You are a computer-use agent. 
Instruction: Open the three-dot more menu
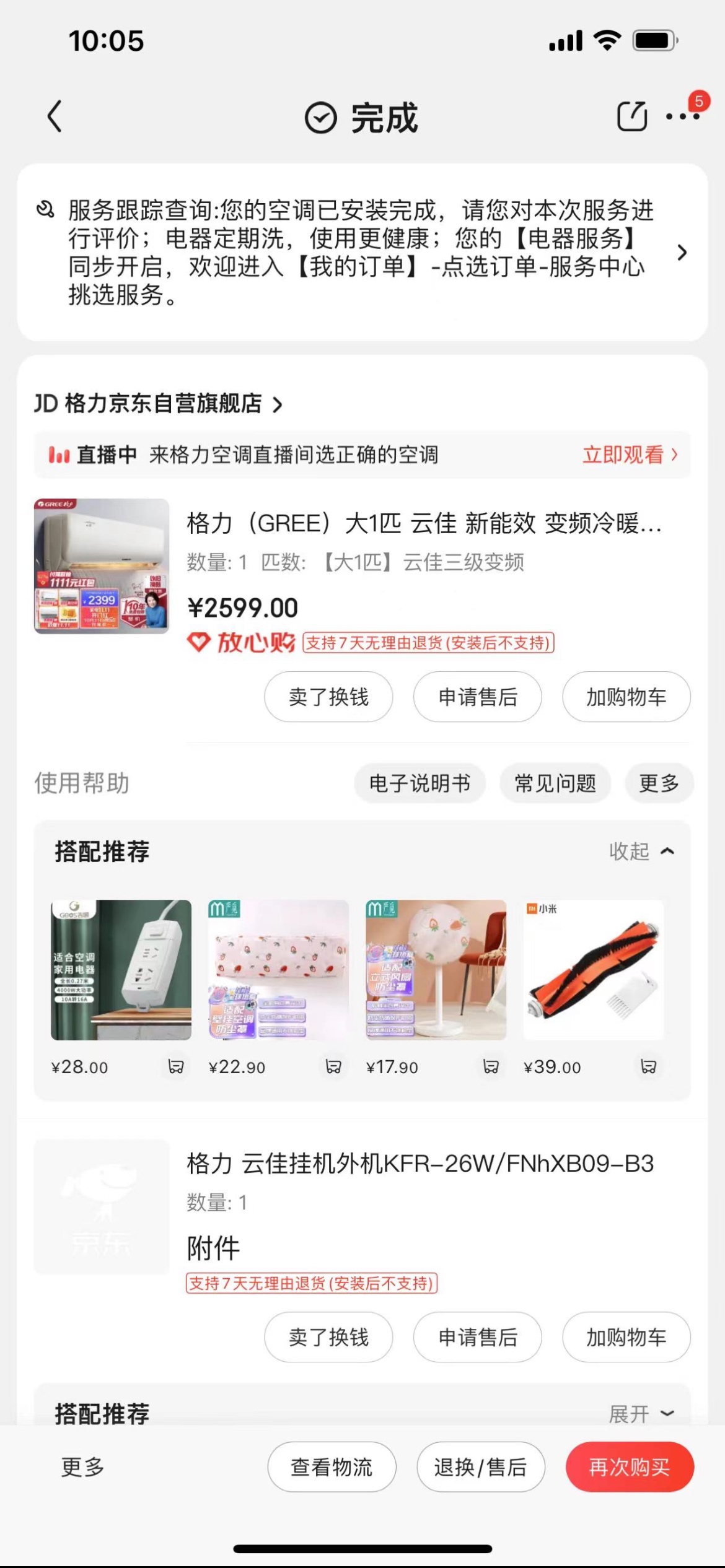tap(682, 116)
